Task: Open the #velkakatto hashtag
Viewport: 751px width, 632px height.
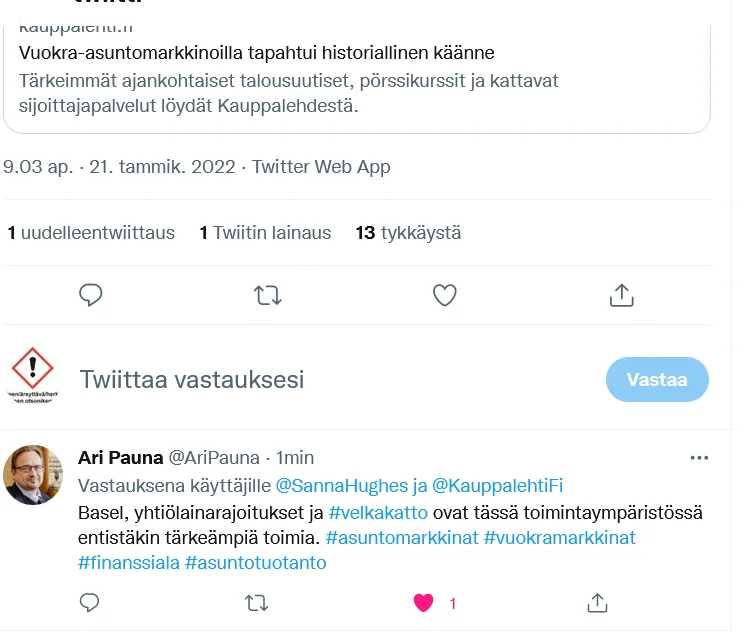Action: point(378,512)
